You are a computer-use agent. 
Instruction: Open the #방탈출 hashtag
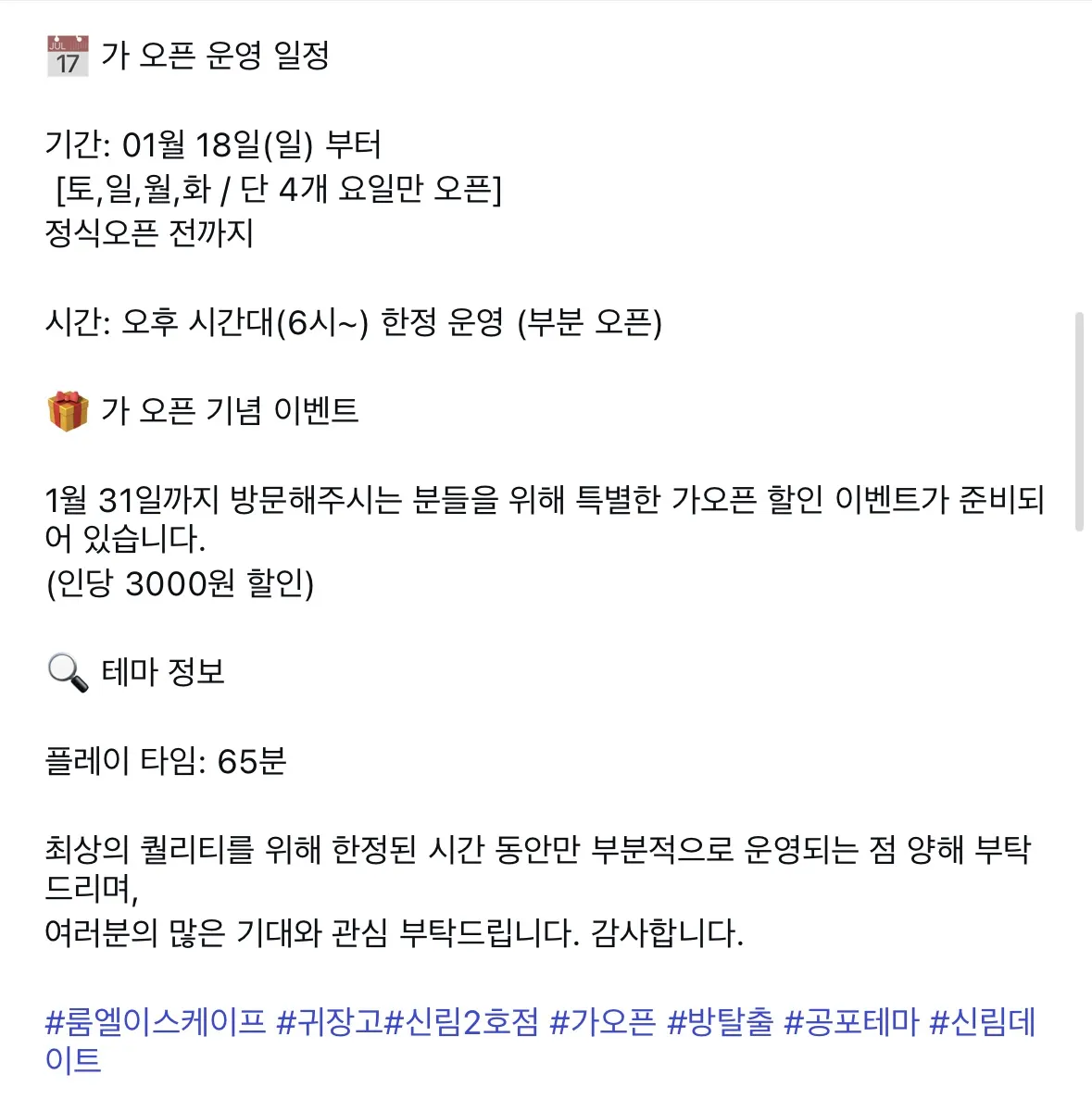720,1023
